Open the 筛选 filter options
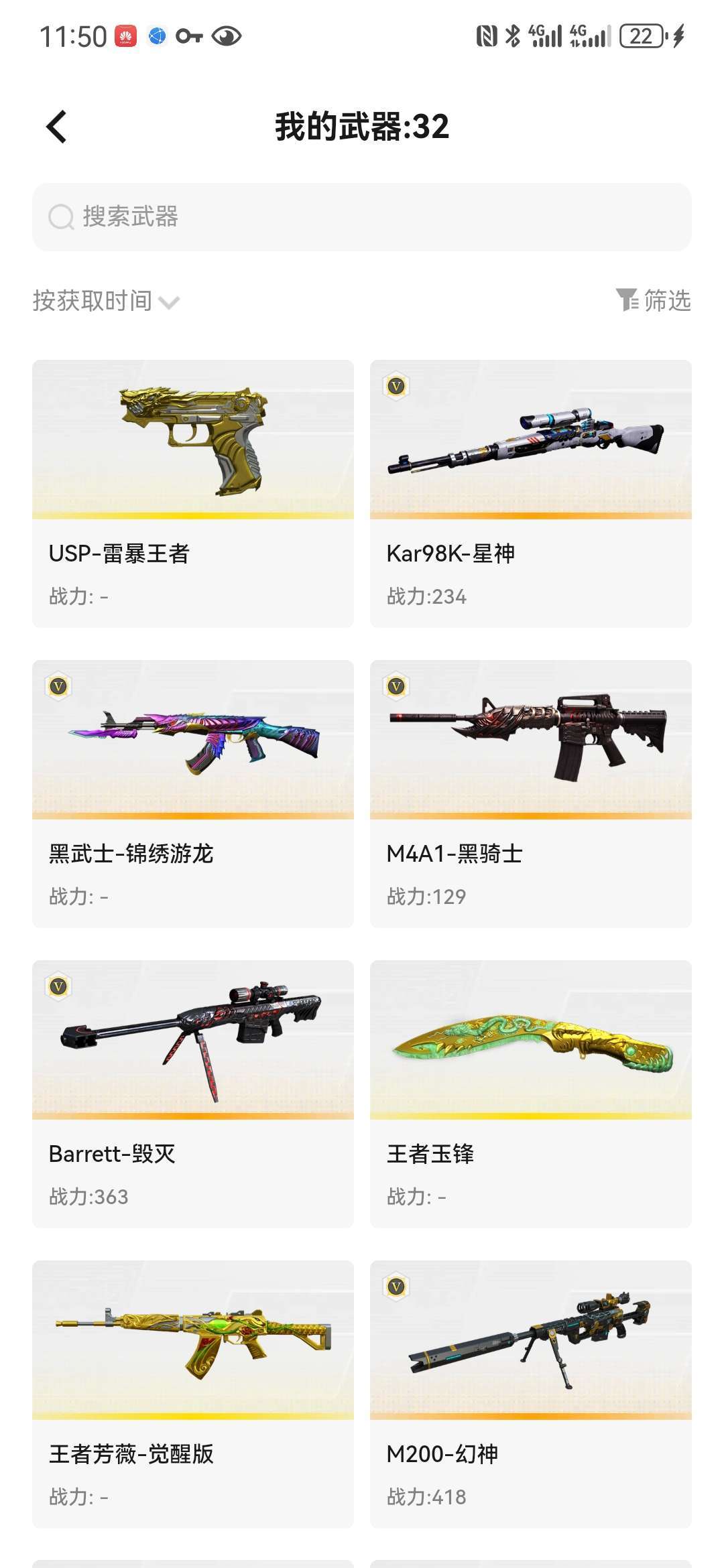This screenshot has width=724, height=1568. [x=653, y=300]
